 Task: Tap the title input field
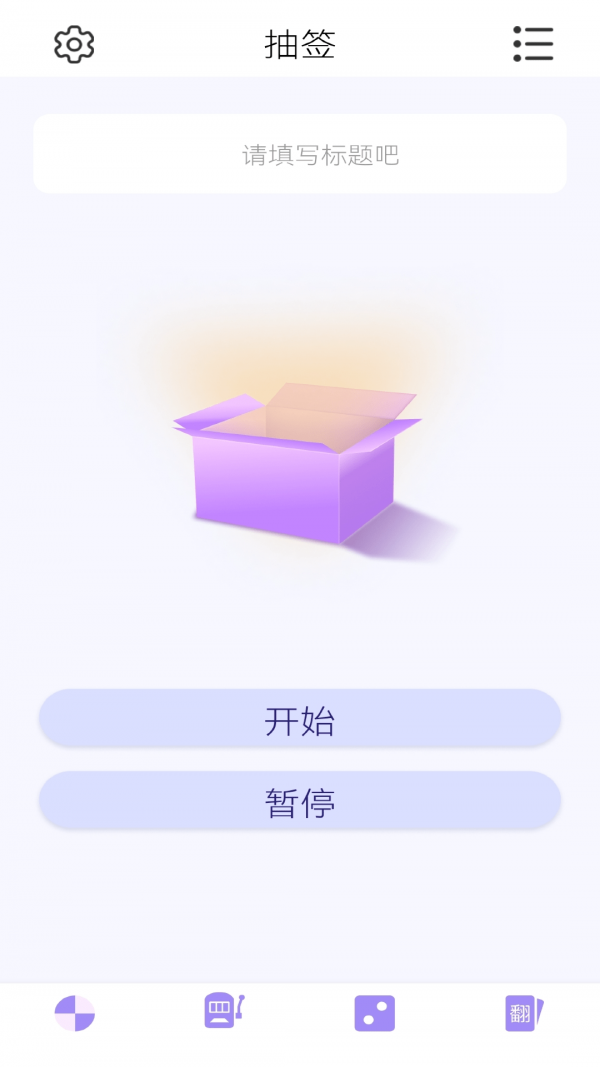pos(300,154)
